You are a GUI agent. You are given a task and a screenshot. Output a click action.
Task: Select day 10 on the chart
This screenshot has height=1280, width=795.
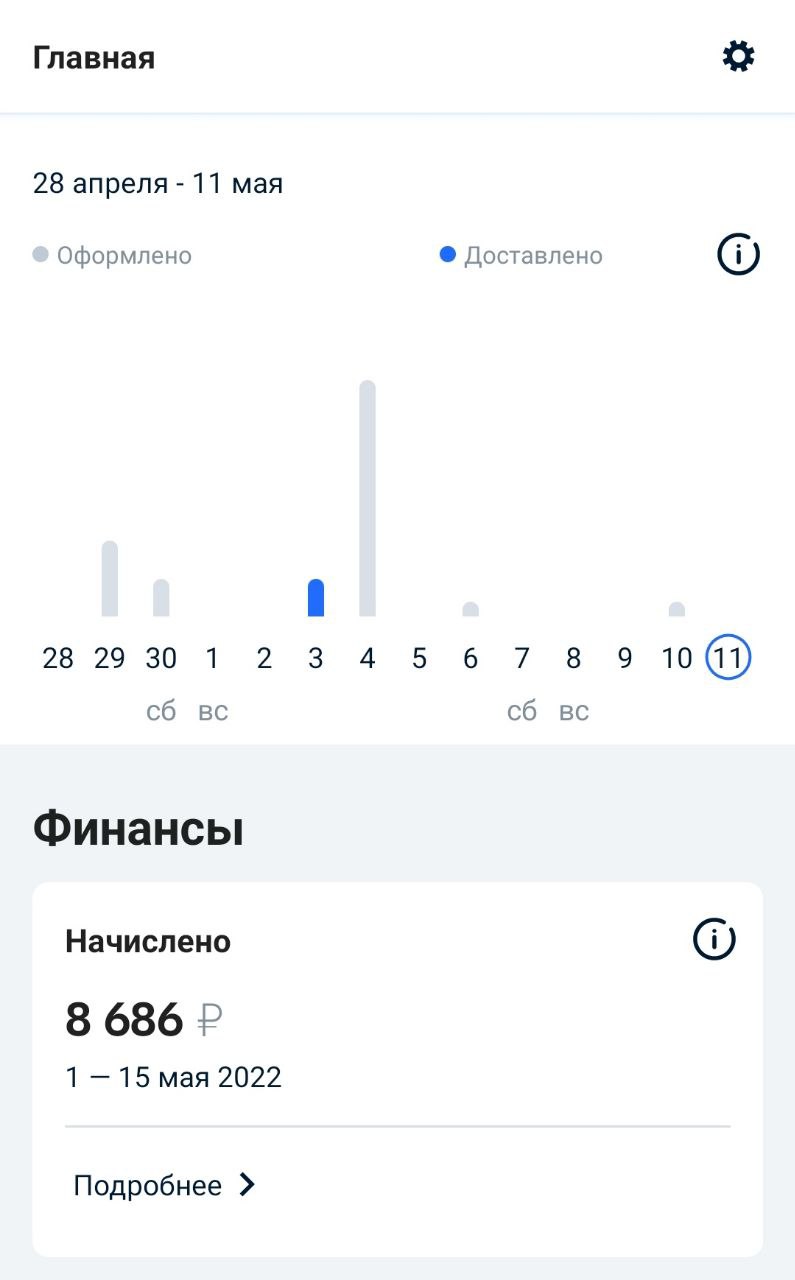pos(677,658)
